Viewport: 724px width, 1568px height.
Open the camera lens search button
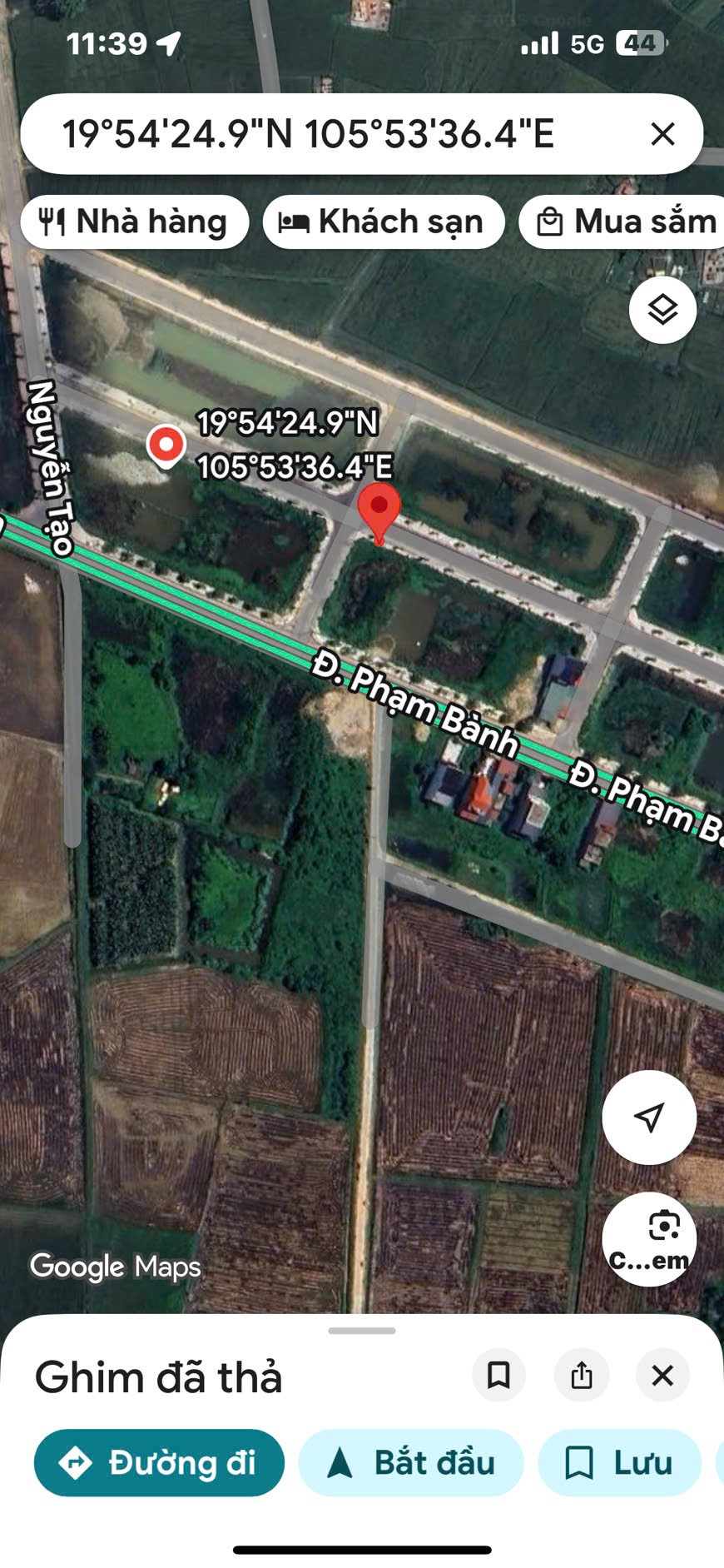click(x=649, y=1238)
